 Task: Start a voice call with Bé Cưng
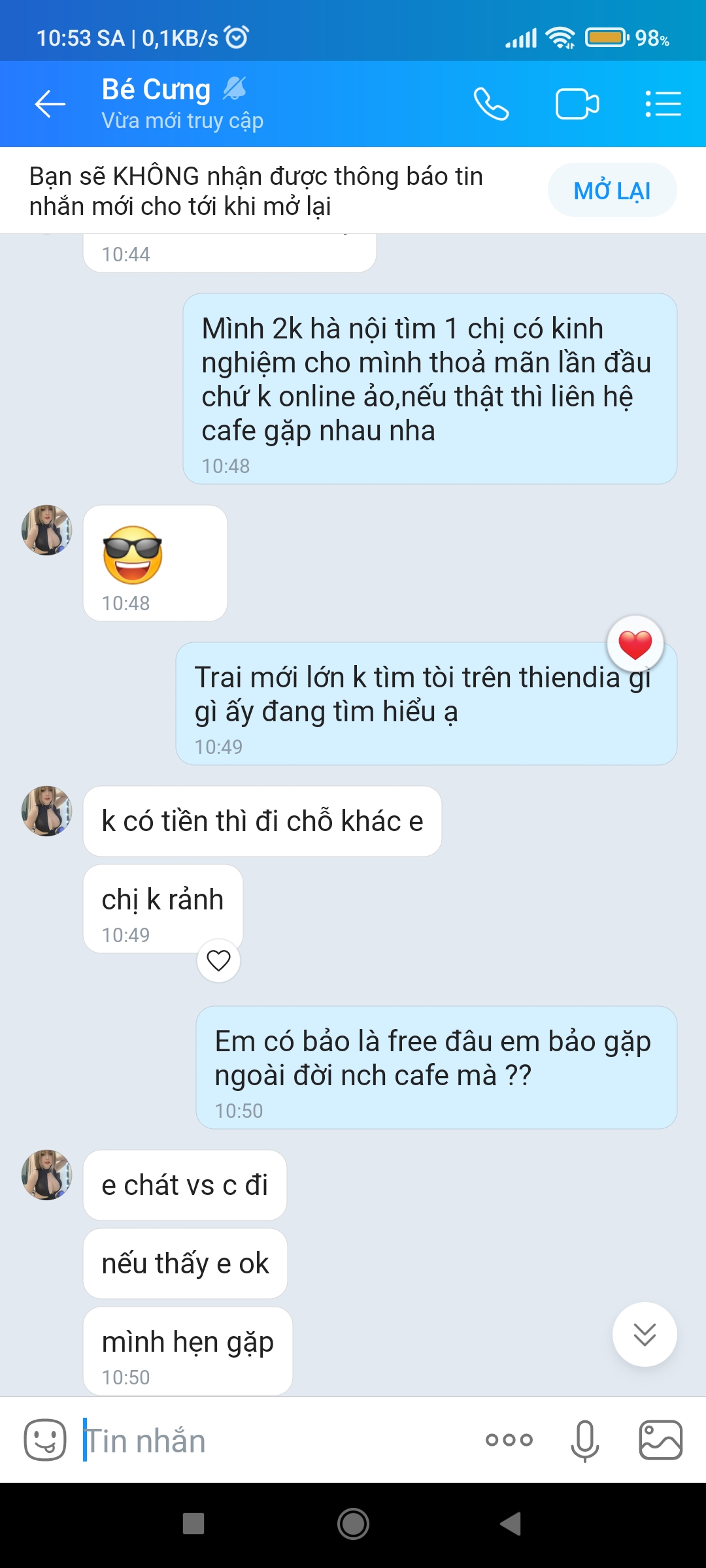tap(491, 104)
